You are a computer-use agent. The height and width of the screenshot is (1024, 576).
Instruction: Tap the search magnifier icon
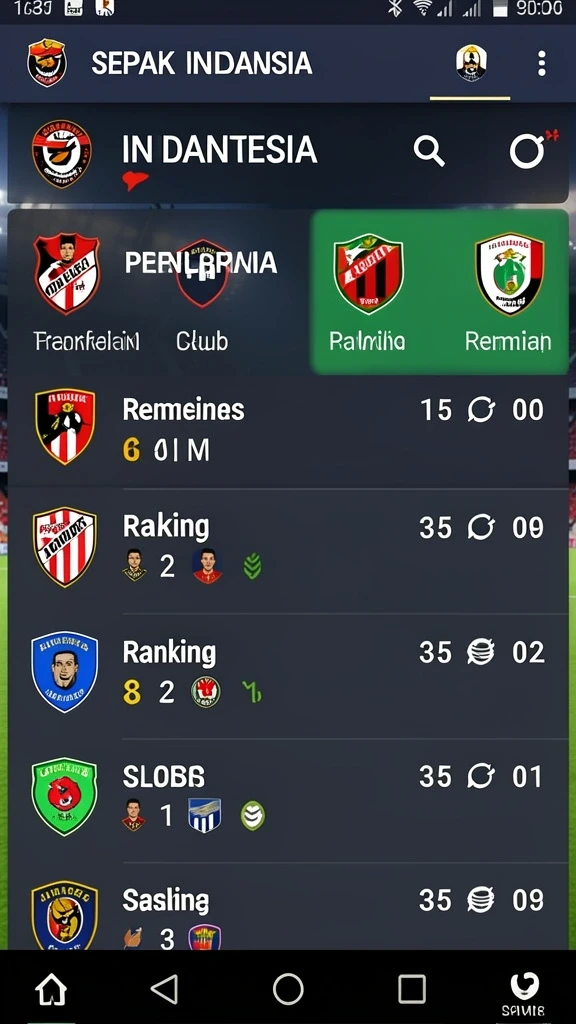point(429,152)
